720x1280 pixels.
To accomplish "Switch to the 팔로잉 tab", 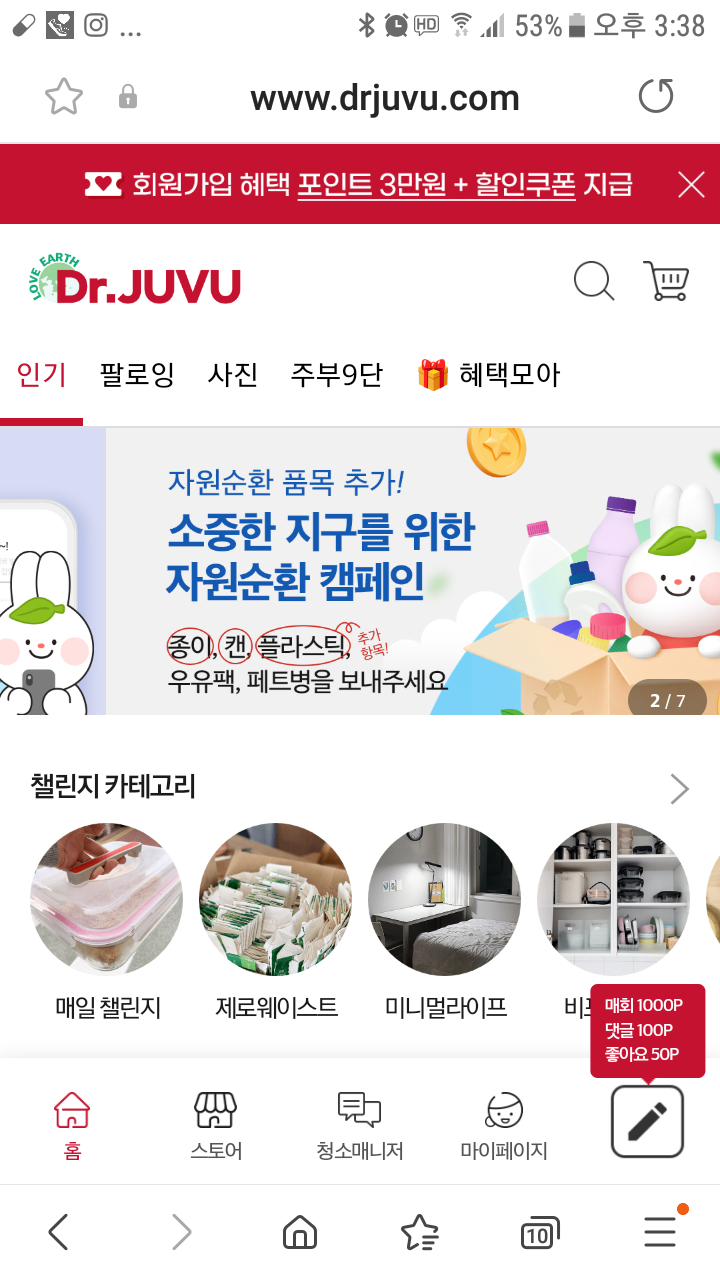I will click(x=137, y=375).
